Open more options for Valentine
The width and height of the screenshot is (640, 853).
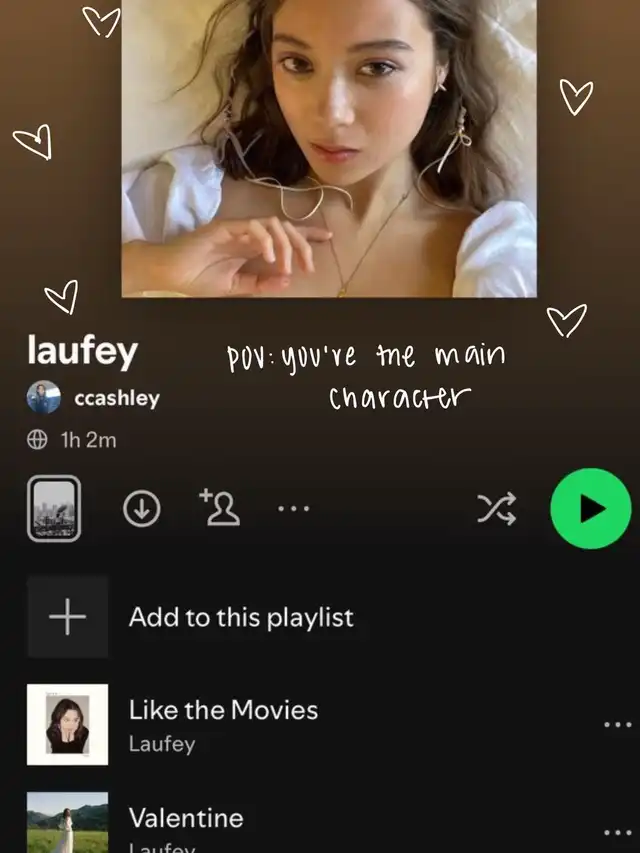[618, 831]
